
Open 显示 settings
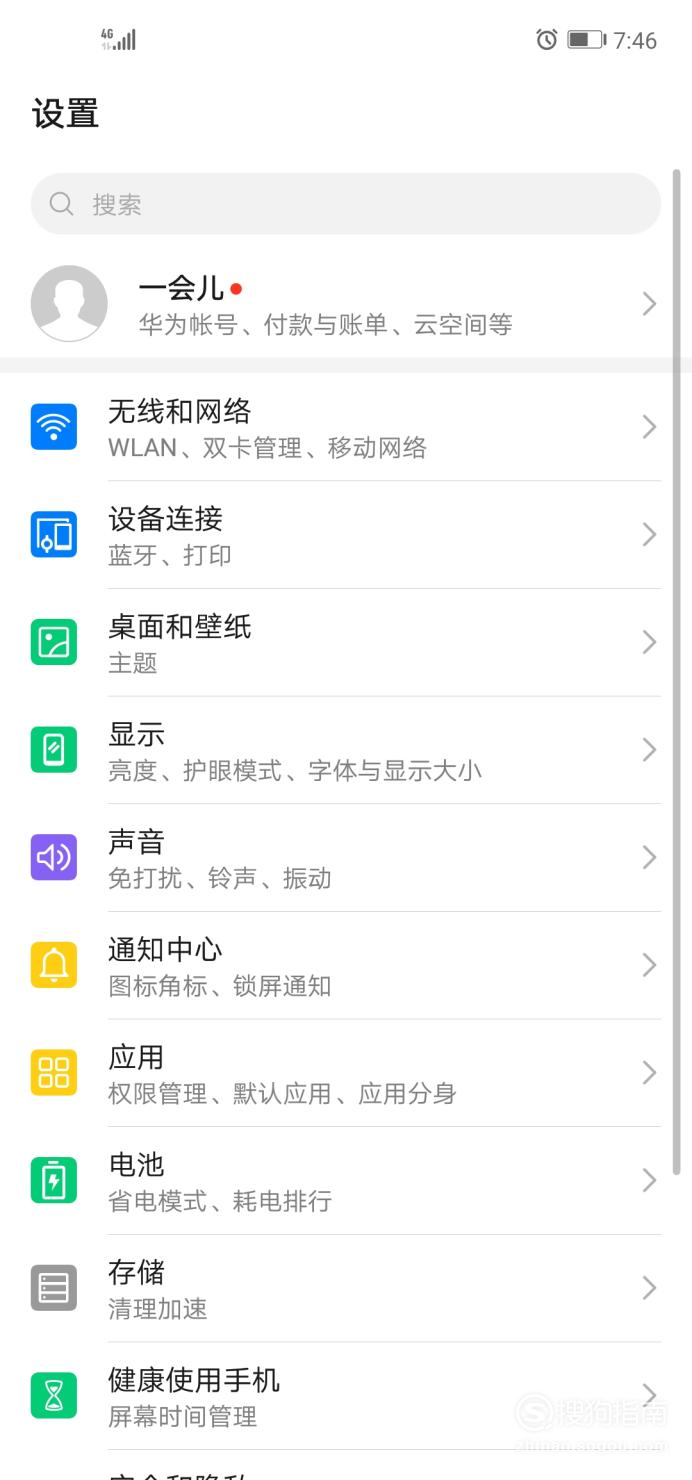[x=346, y=750]
